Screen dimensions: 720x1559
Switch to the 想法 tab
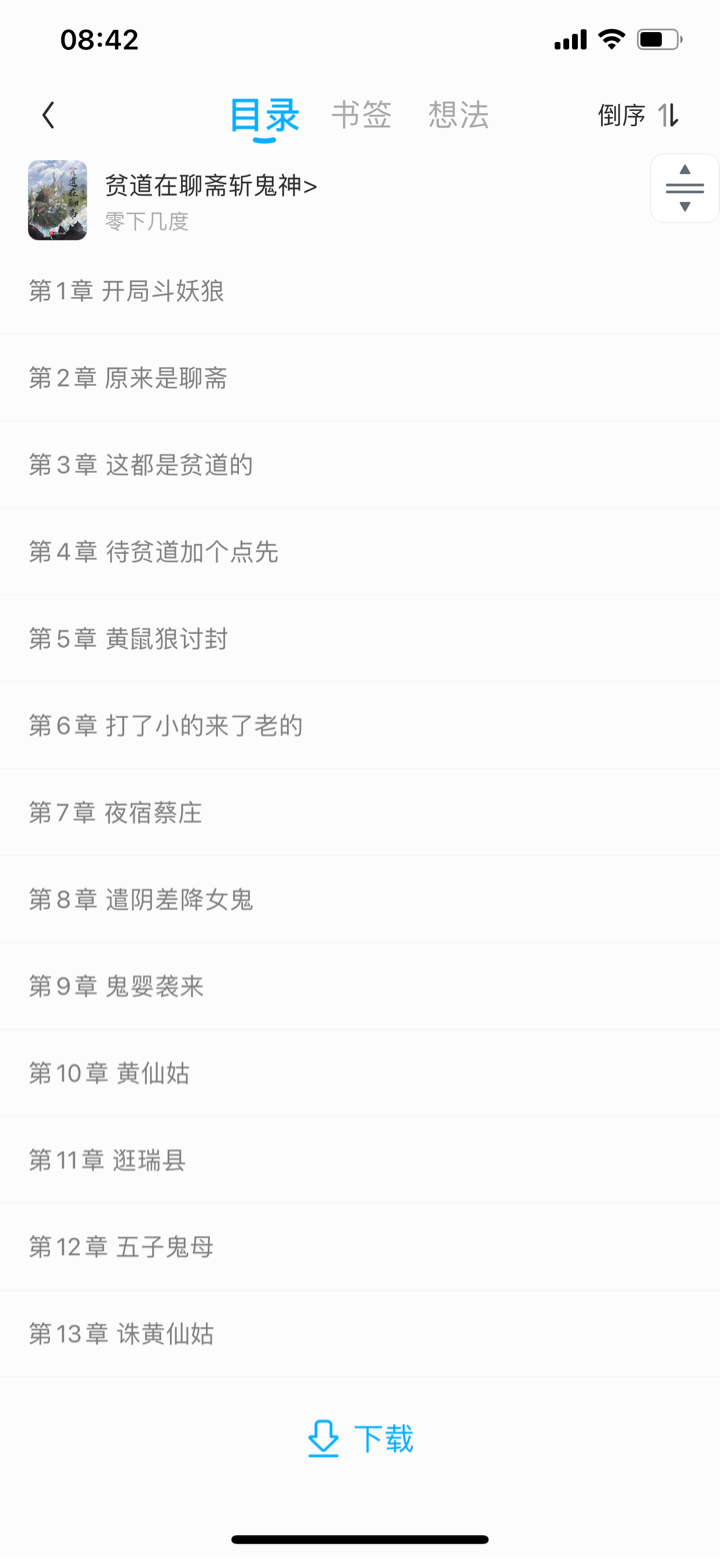coord(458,115)
